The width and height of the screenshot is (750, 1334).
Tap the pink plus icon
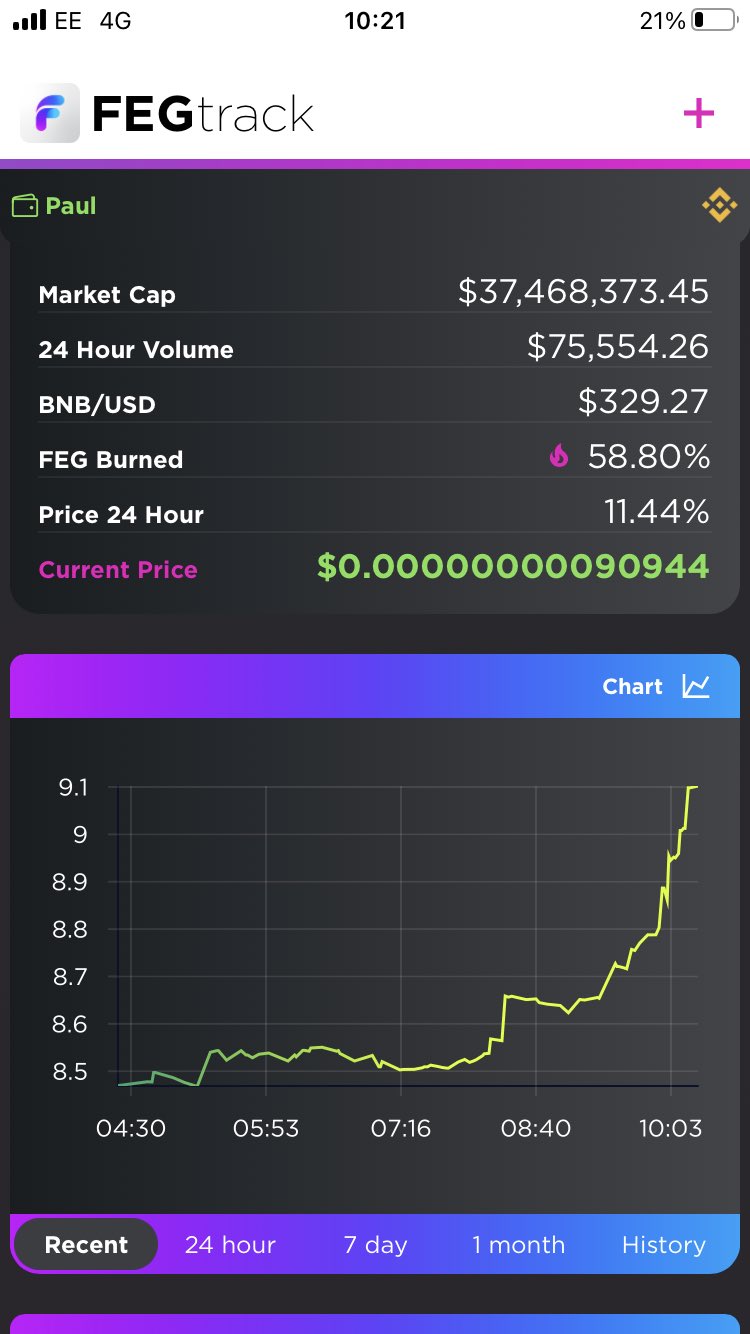pyautogui.click(x=698, y=113)
